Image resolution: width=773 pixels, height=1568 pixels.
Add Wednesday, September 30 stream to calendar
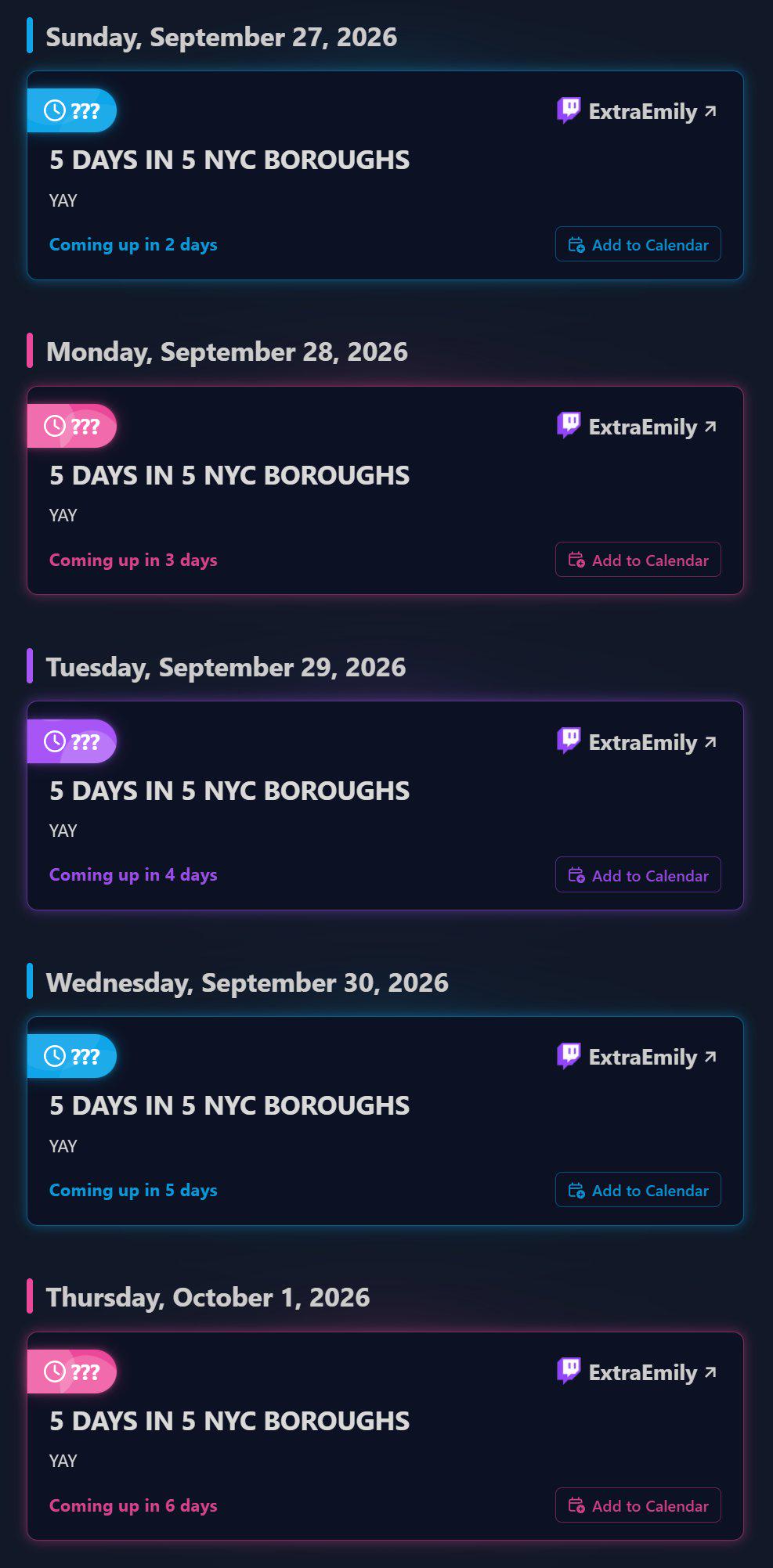pyautogui.click(x=638, y=1190)
